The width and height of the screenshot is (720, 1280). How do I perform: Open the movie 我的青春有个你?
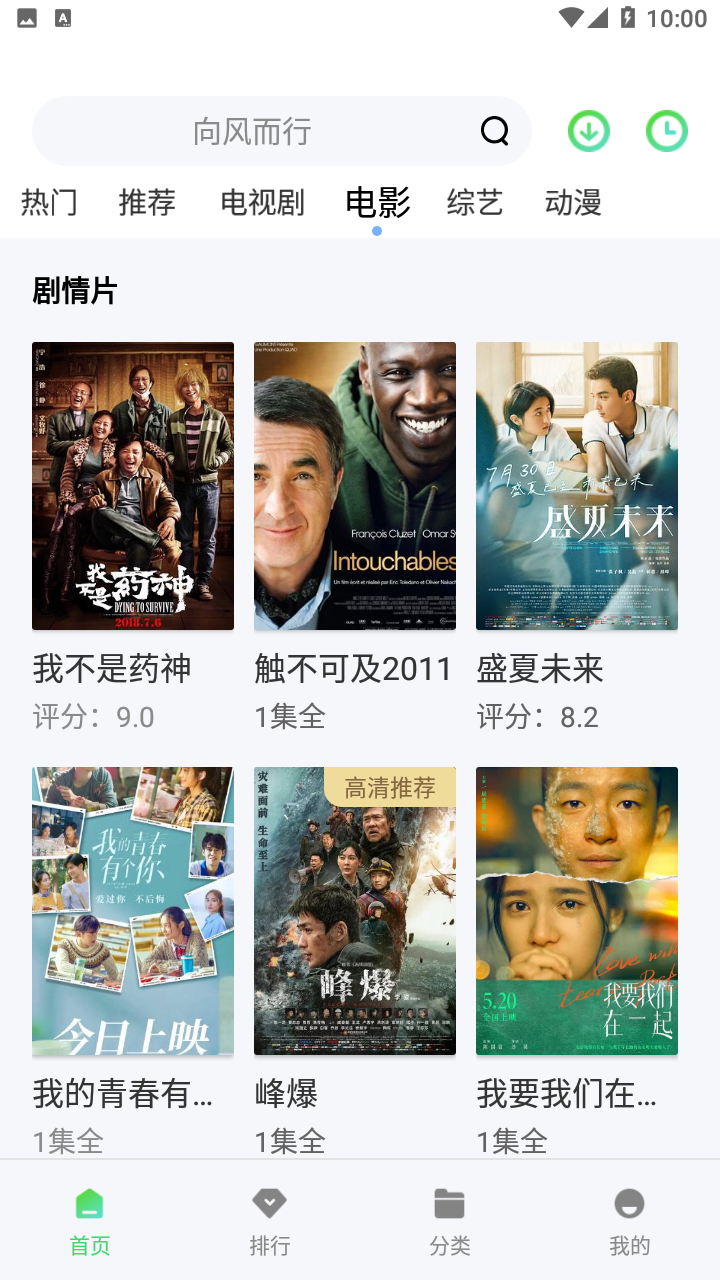click(x=133, y=911)
